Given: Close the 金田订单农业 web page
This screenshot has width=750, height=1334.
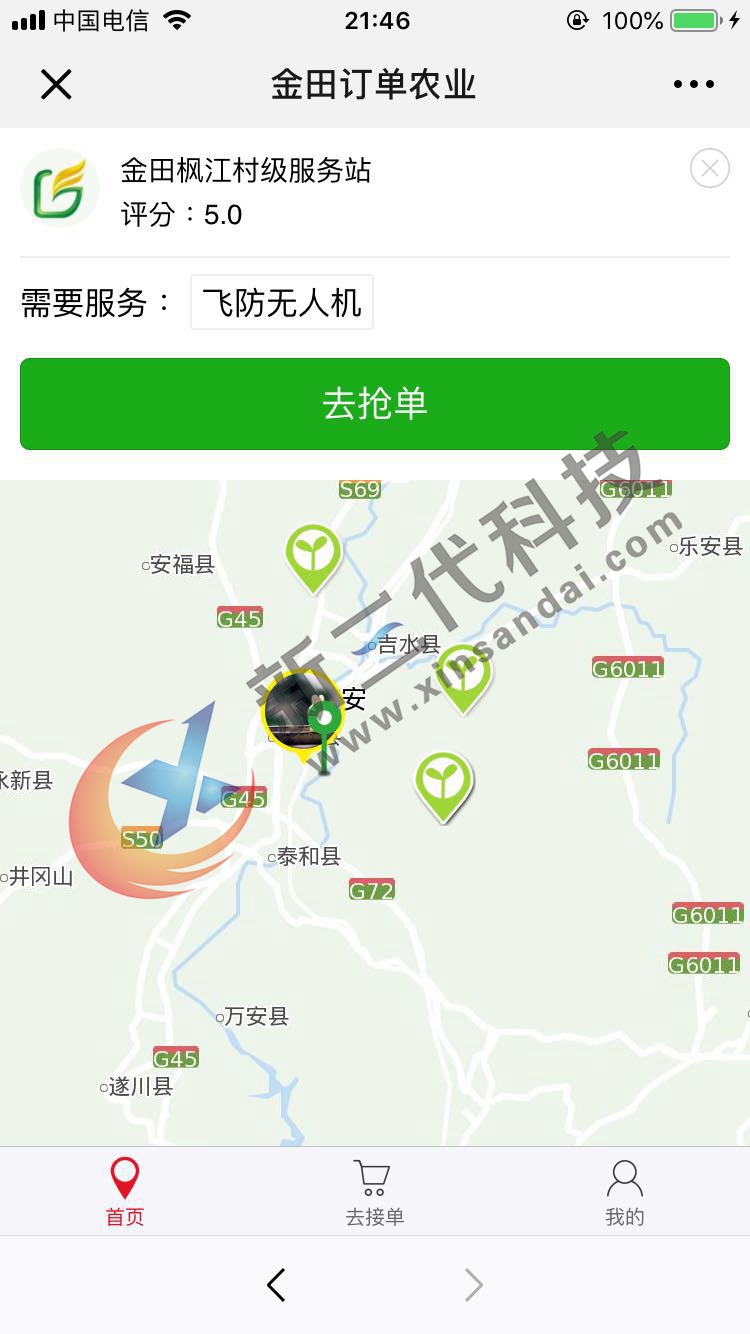Looking at the screenshot, I should (x=56, y=85).
